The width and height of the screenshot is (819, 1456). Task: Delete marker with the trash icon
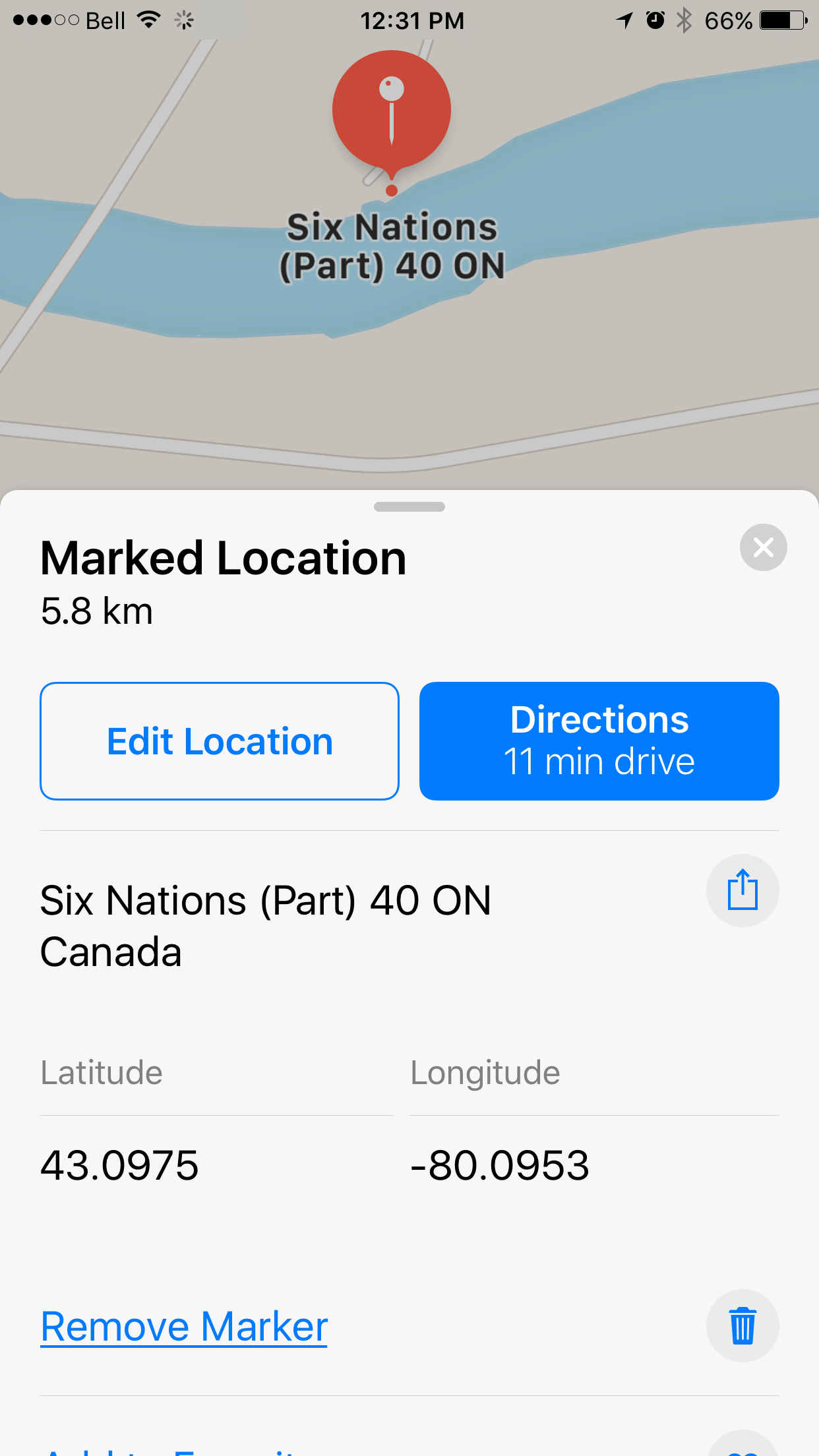pyautogui.click(x=743, y=1325)
